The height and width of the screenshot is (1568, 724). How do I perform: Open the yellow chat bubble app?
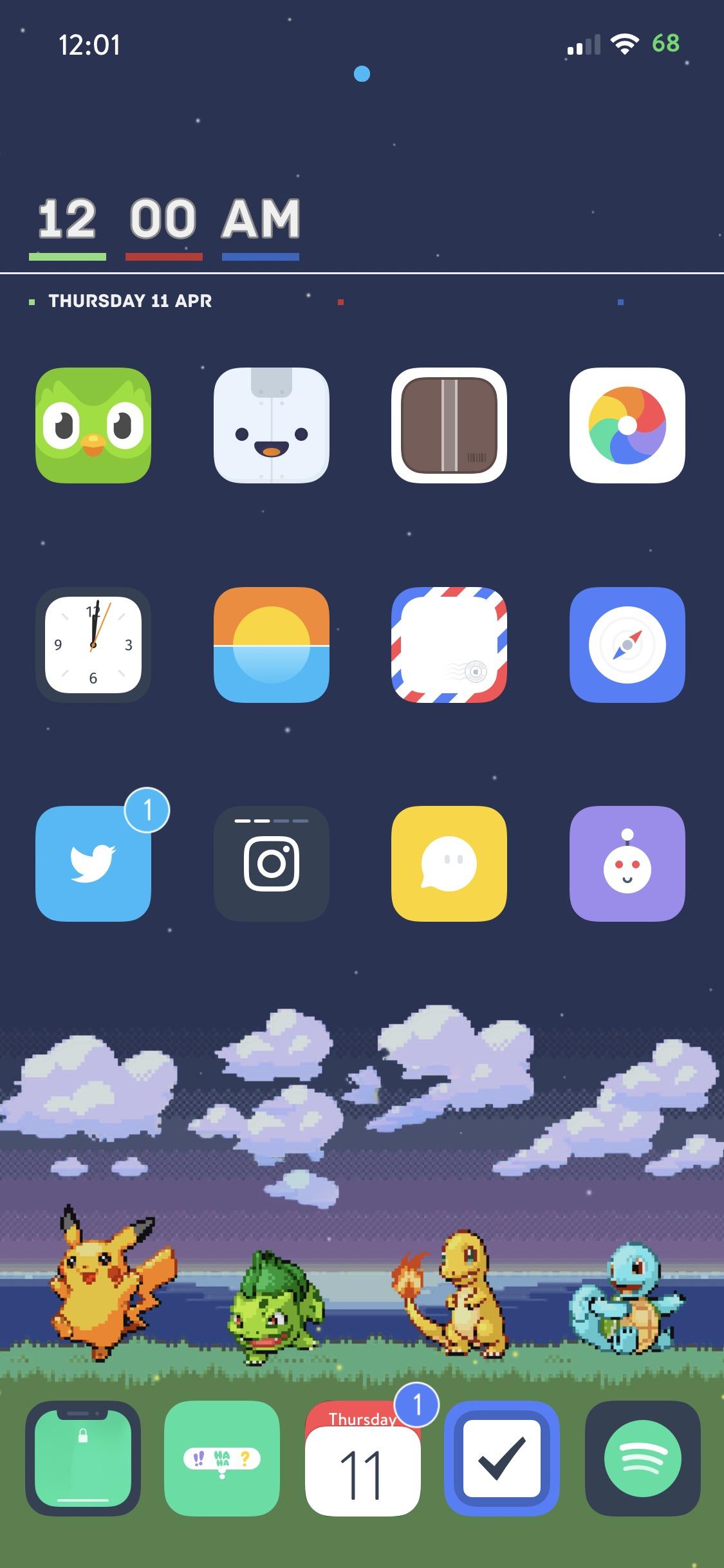[449, 863]
